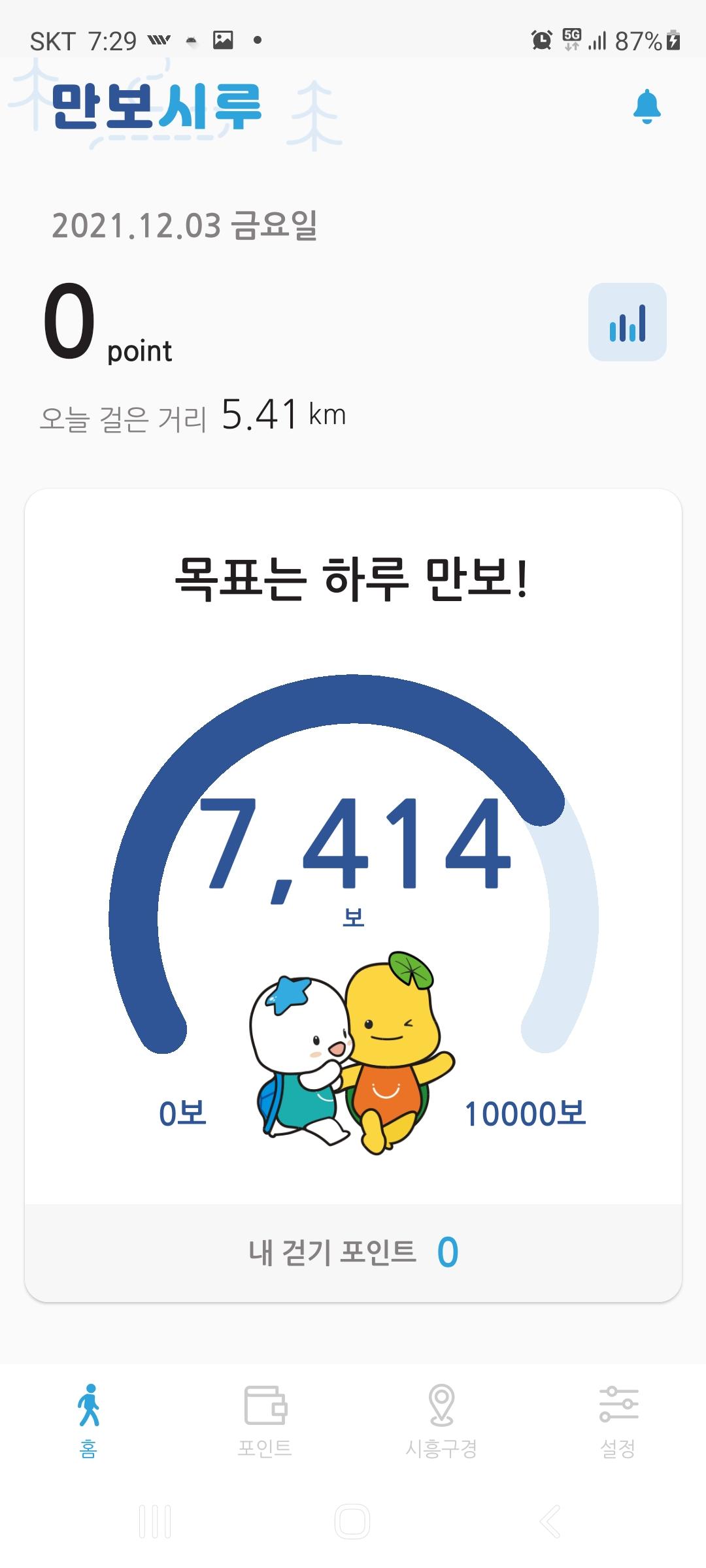Open the step statistics chart button

tap(627, 322)
